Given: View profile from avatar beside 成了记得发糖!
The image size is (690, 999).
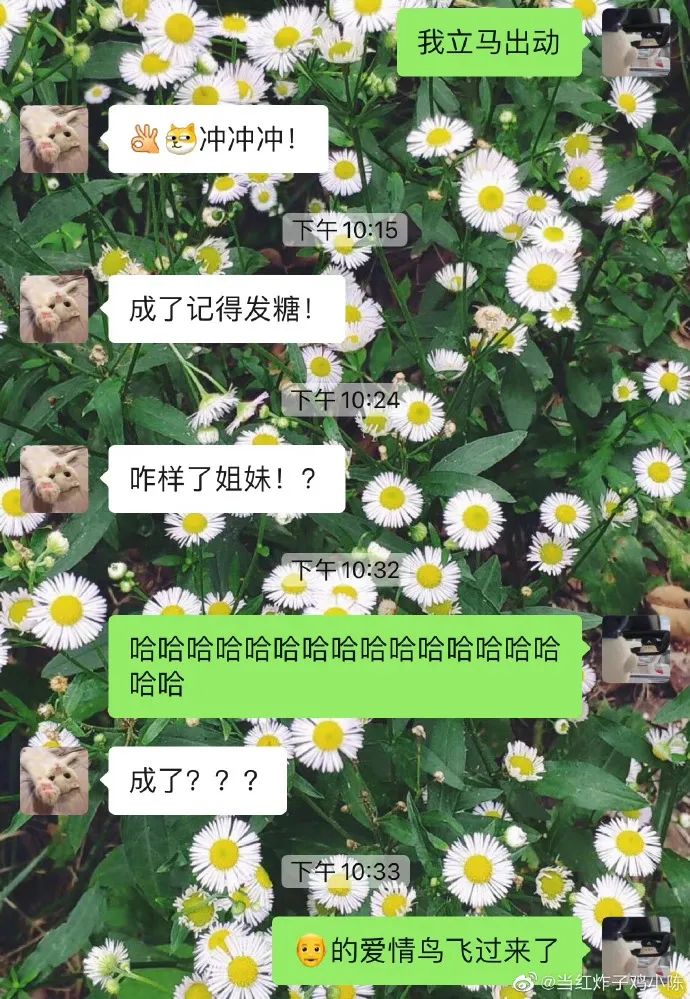Looking at the screenshot, I should tap(54, 309).
